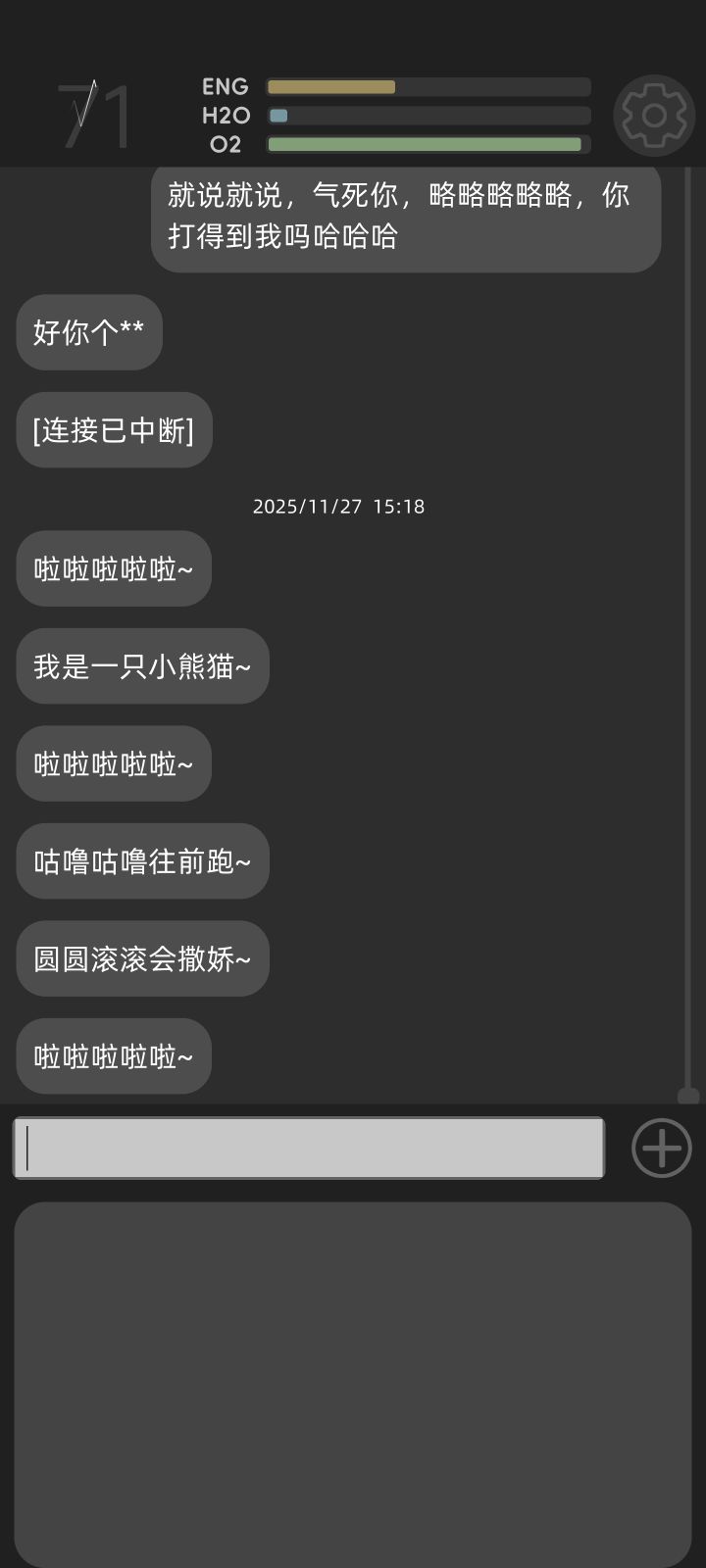Click the "好你个**" message bubble

point(88,332)
